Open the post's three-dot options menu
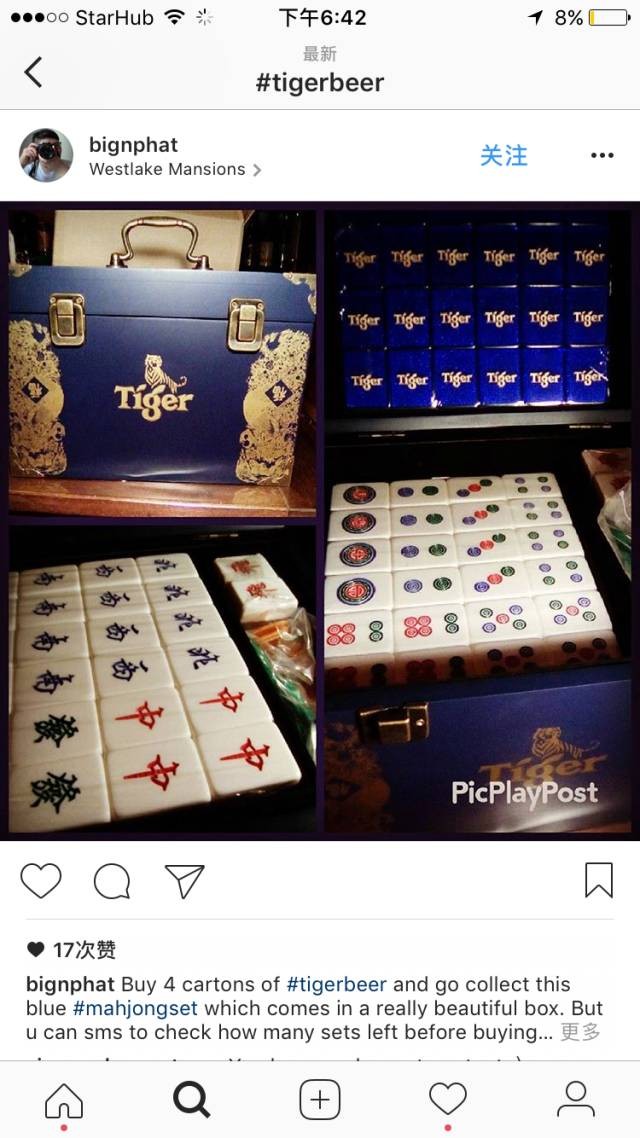This screenshot has height=1138, width=640. coord(602,155)
